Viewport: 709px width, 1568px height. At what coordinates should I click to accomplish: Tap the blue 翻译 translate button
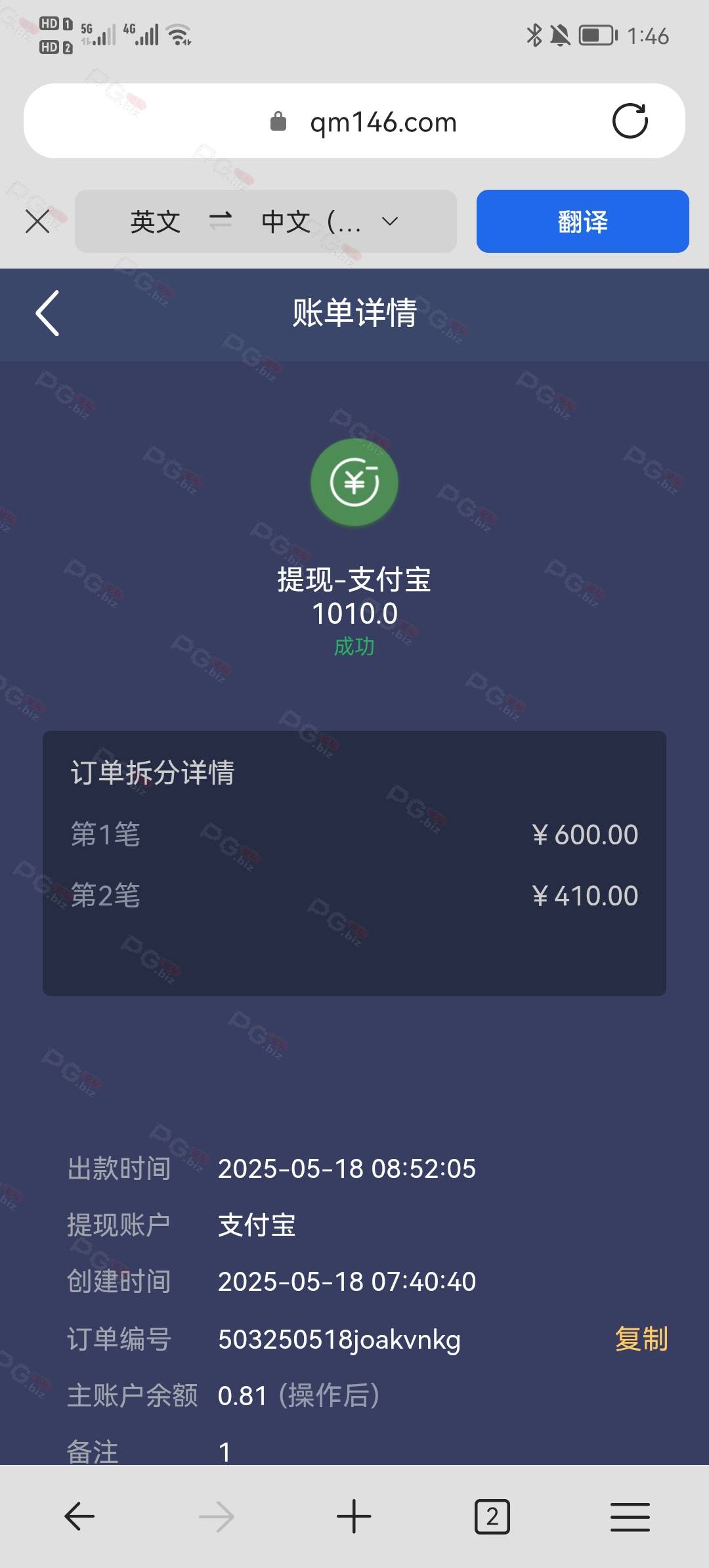coord(582,222)
